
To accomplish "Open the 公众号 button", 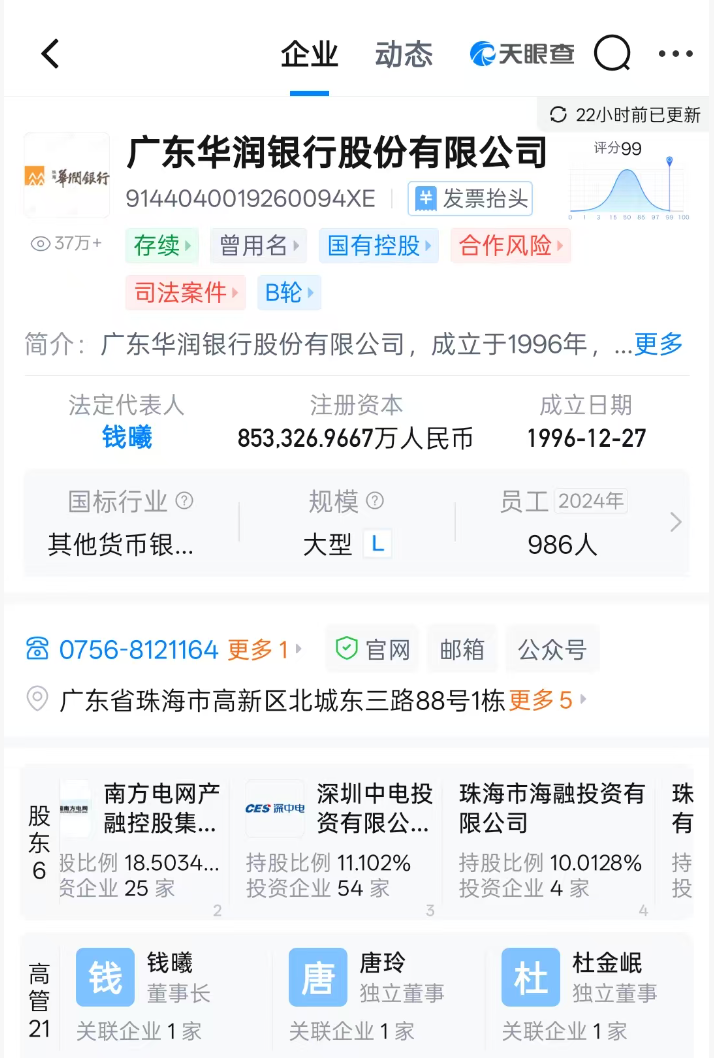I will pyautogui.click(x=551, y=649).
